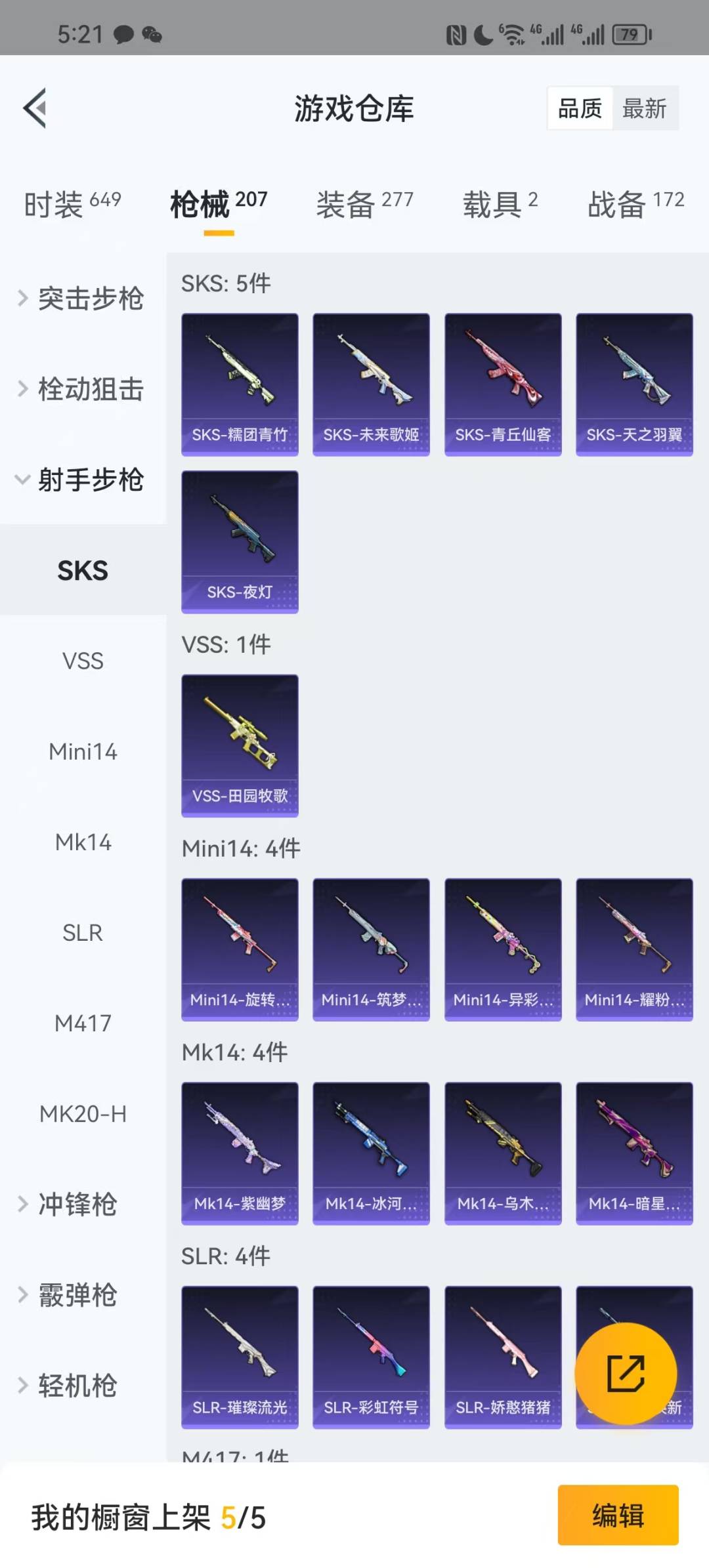Viewport: 709px width, 1568px height.
Task: Tap 编辑 to edit showcase
Action: point(618,1516)
